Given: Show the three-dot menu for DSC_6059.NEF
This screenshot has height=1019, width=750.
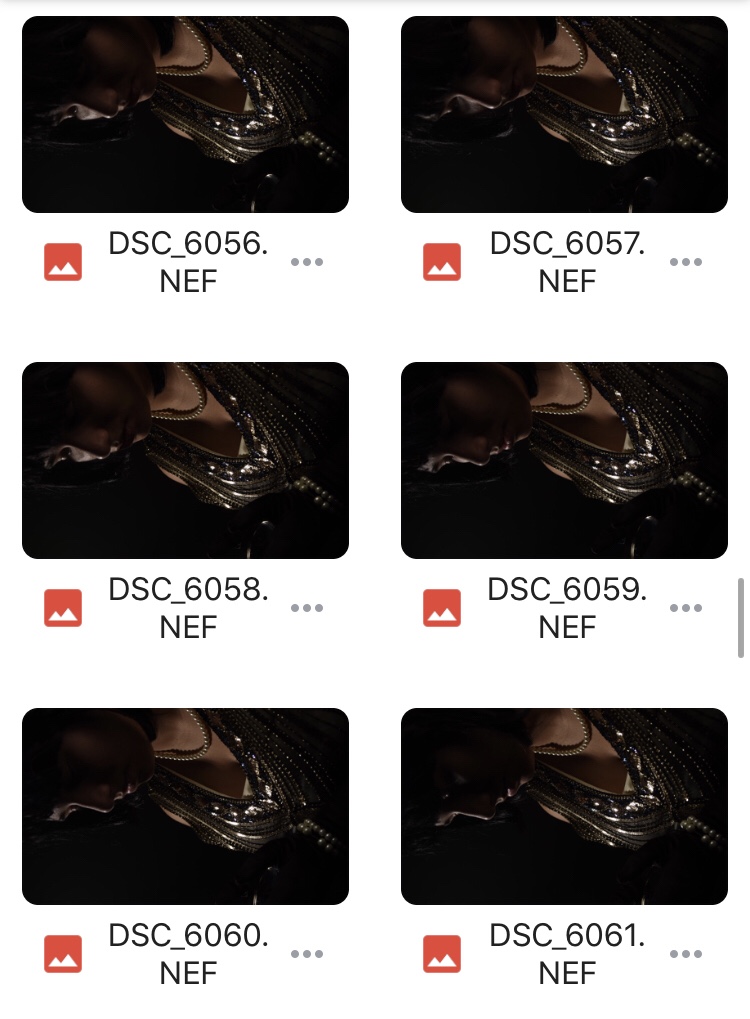Looking at the screenshot, I should pyautogui.click(x=686, y=608).
